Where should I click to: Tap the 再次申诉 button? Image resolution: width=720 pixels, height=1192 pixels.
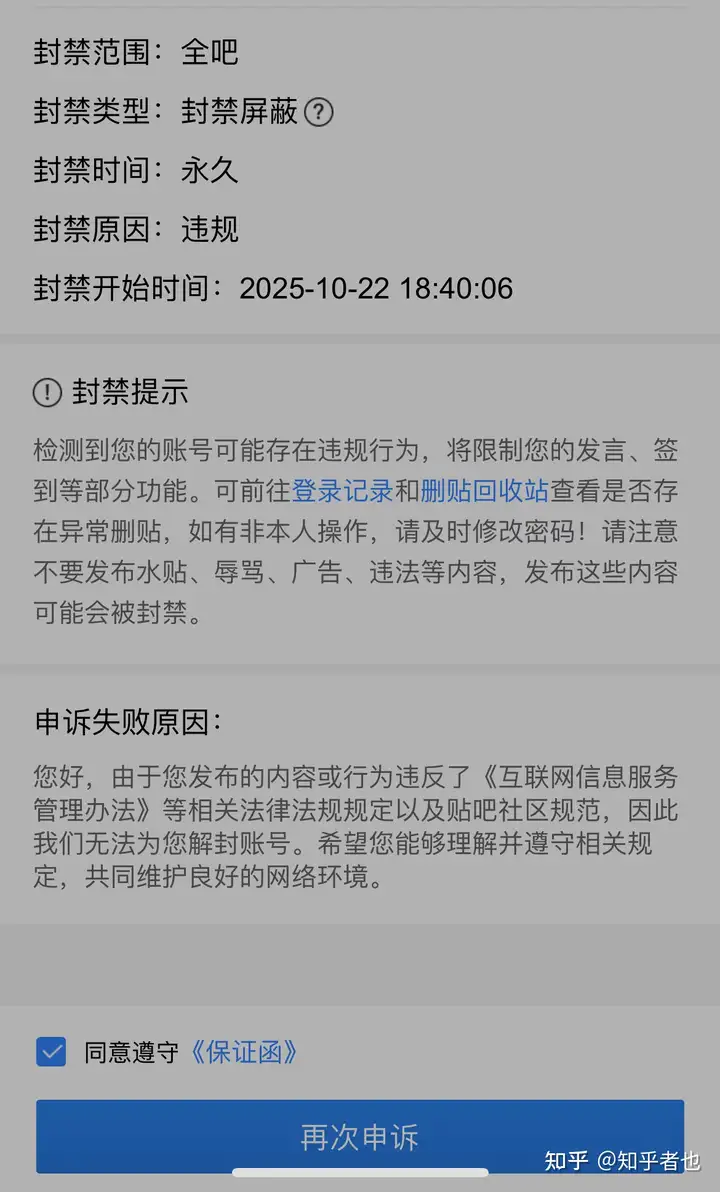pyautogui.click(x=360, y=1137)
